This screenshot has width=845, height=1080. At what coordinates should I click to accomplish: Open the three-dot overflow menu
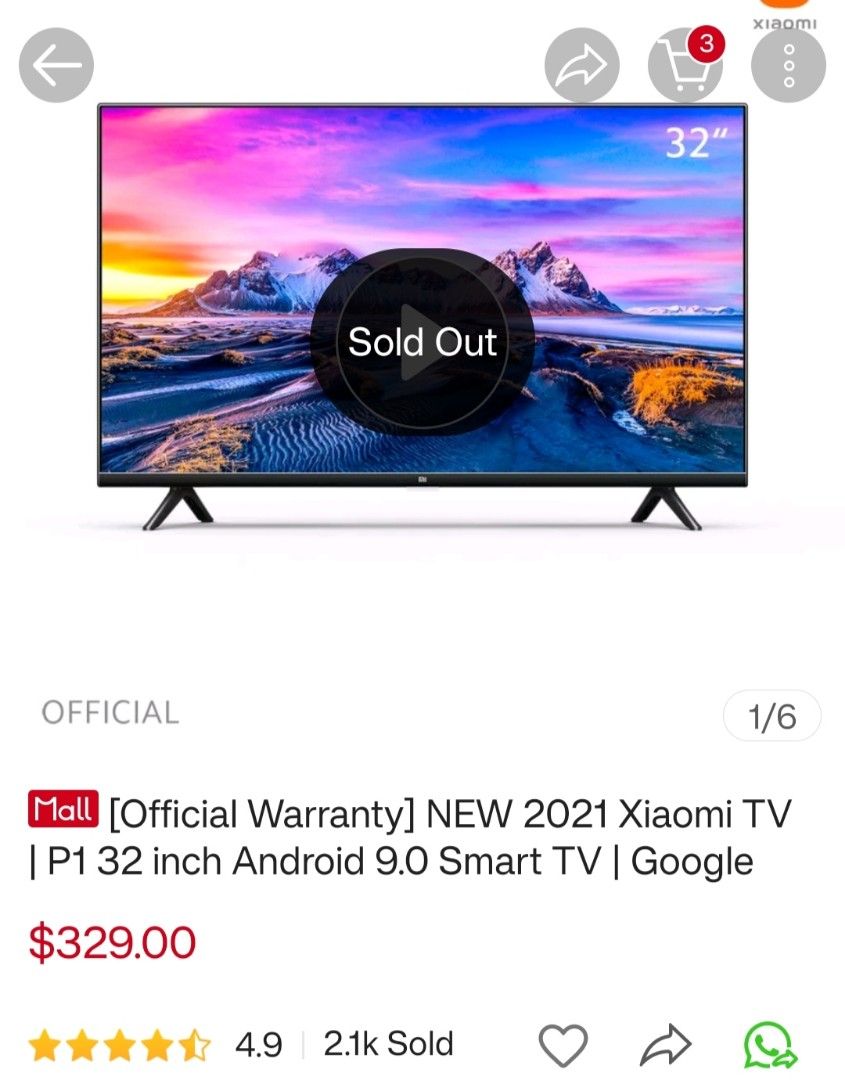point(788,66)
